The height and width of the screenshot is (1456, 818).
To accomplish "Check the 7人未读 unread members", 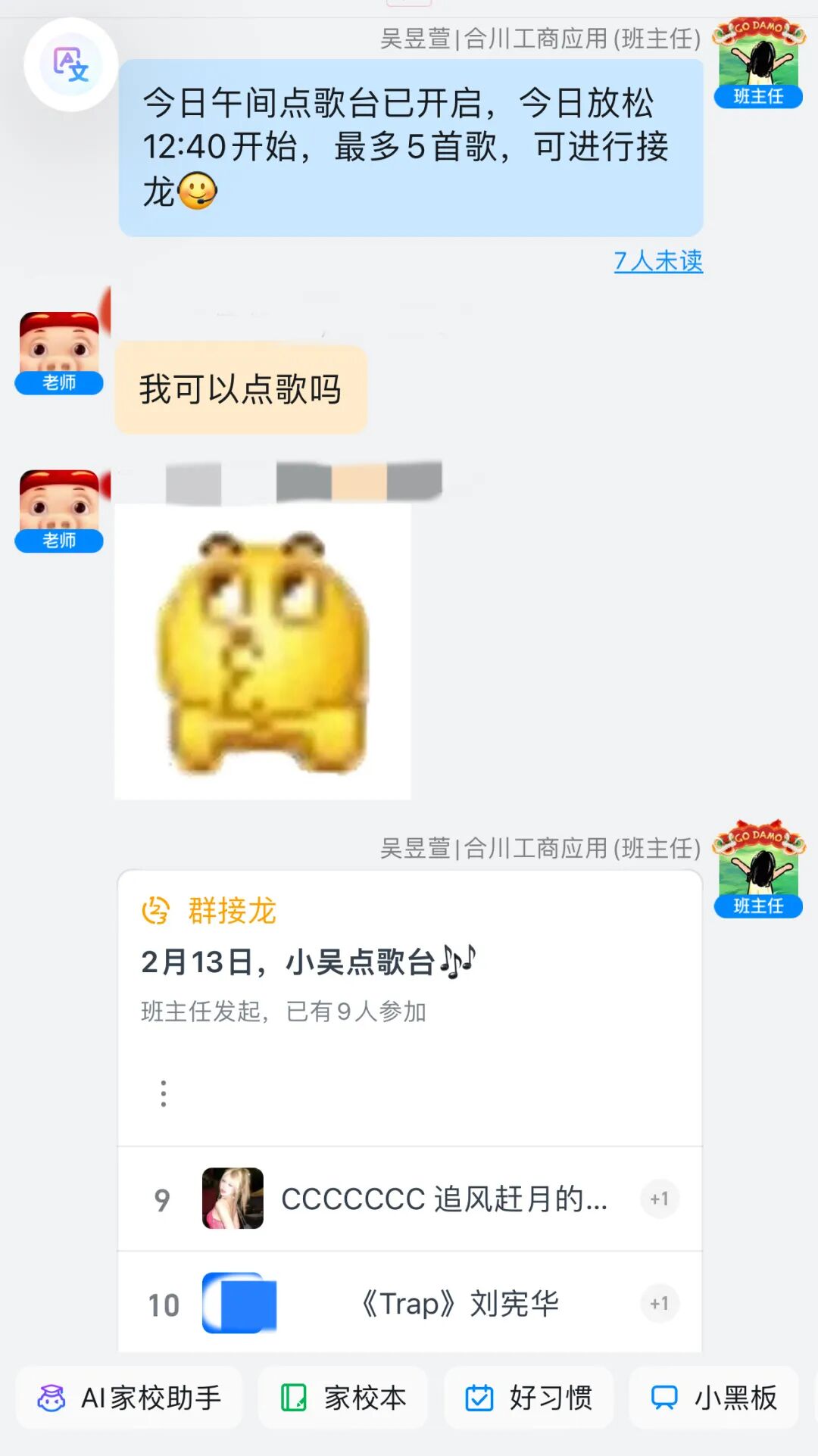I will pos(658,261).
